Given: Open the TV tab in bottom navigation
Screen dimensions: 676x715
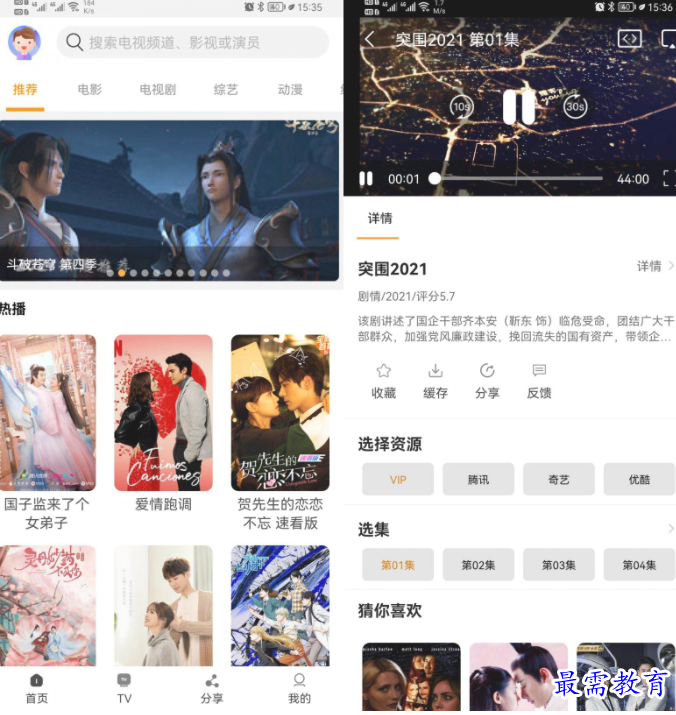Looking at the screenshot, I should click(x=124, y=689).
